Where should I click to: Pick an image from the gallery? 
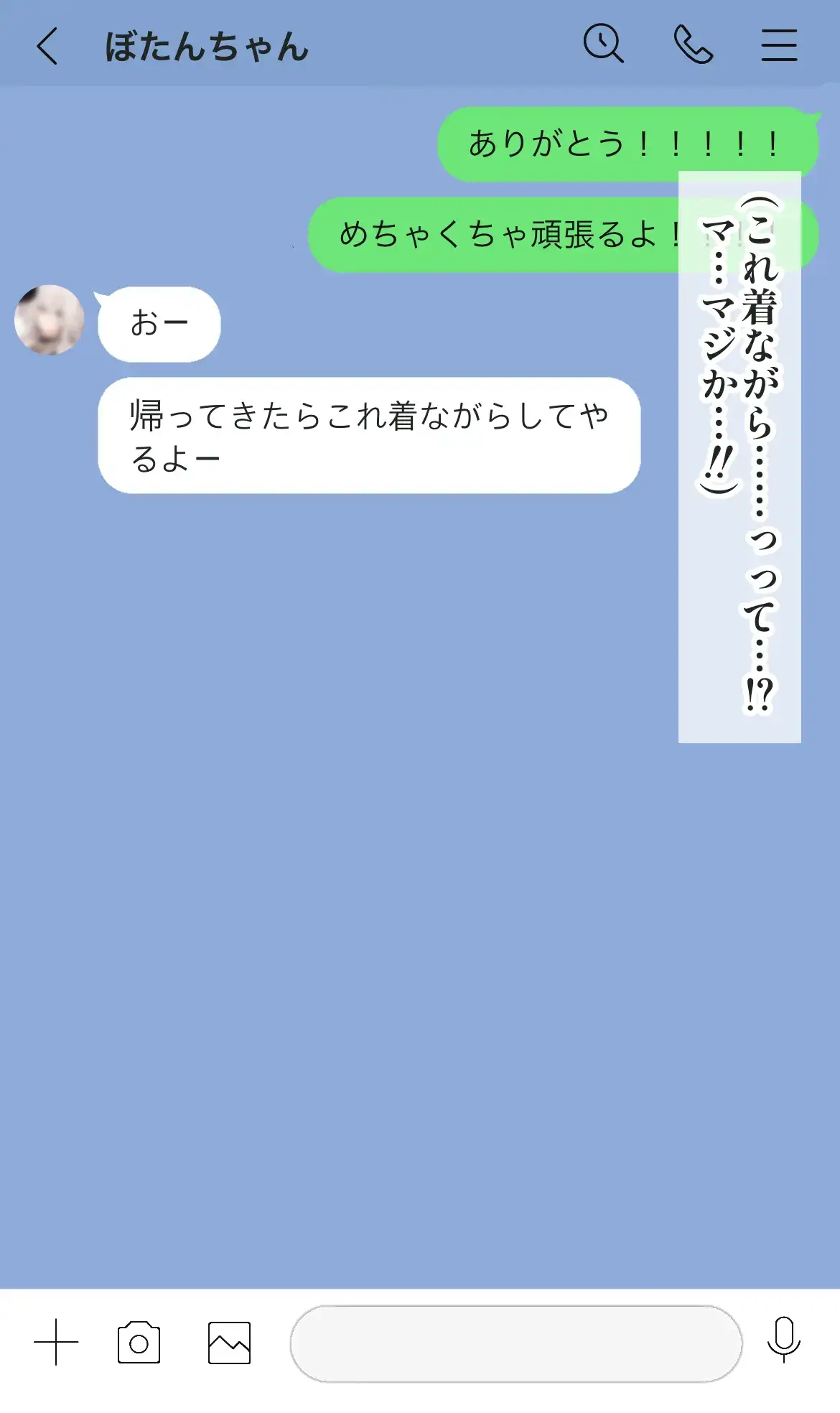click(229, 1342)
